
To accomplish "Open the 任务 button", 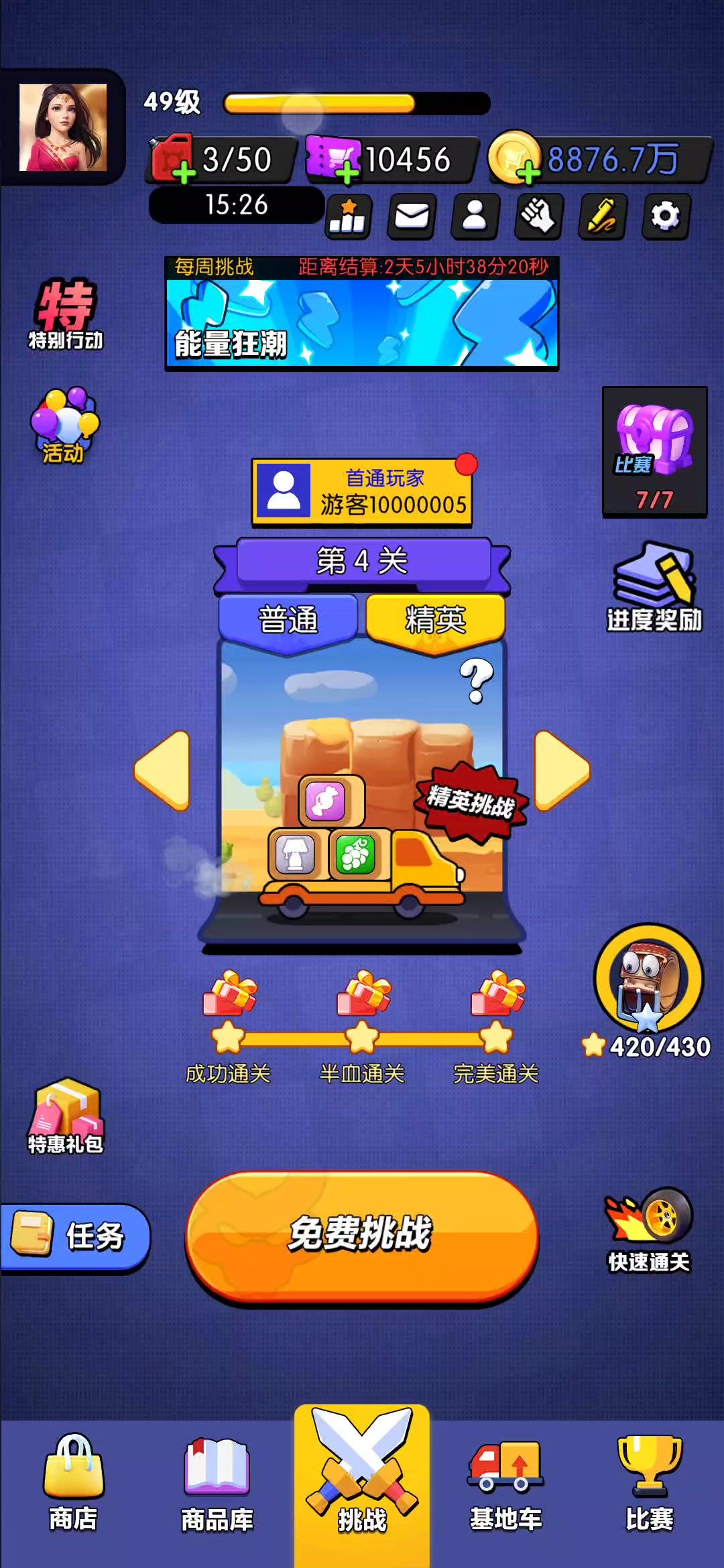I will [x=75, y=1236].
